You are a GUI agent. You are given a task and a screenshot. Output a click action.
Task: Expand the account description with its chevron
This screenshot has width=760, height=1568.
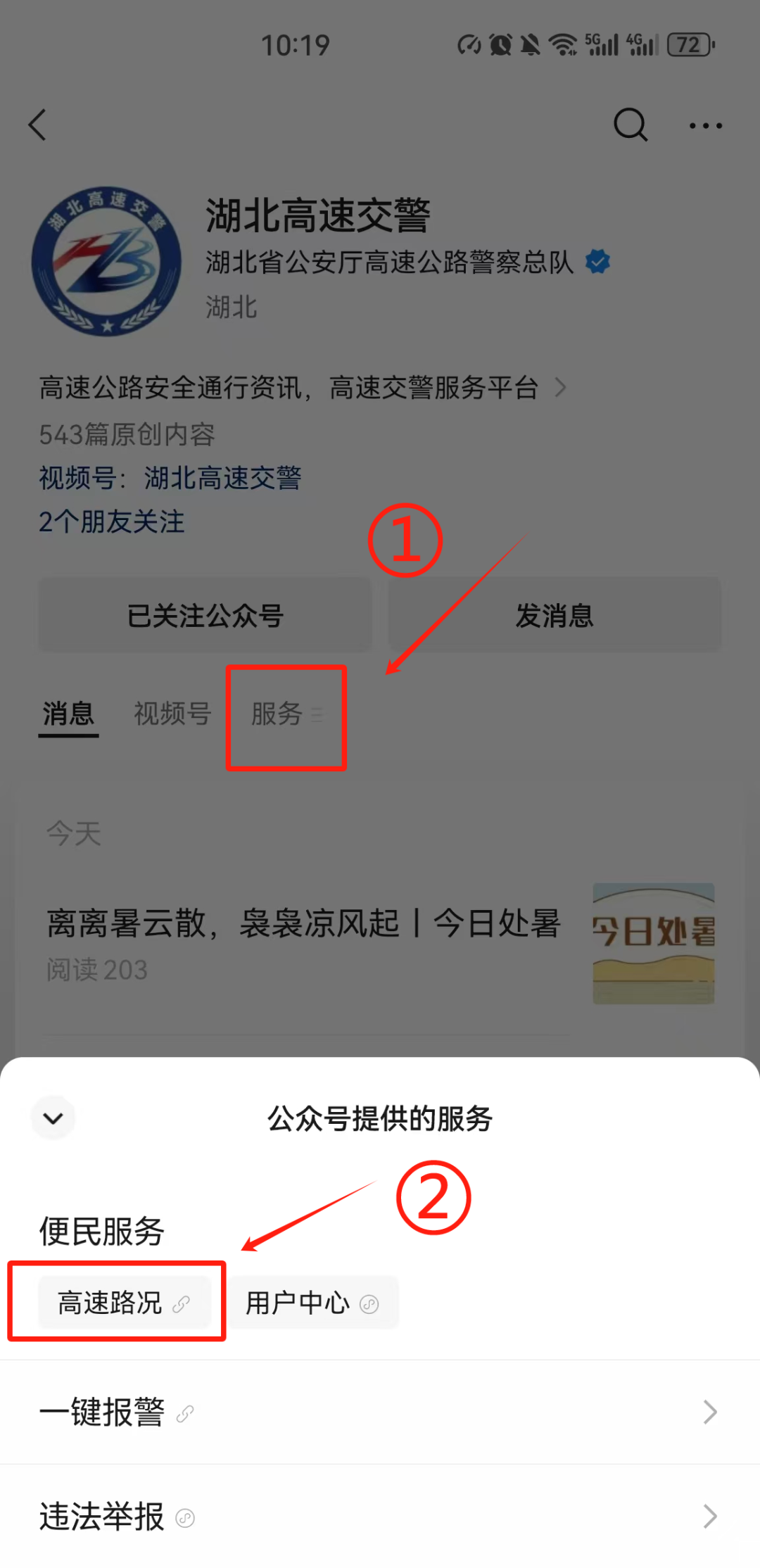point(560,388)
